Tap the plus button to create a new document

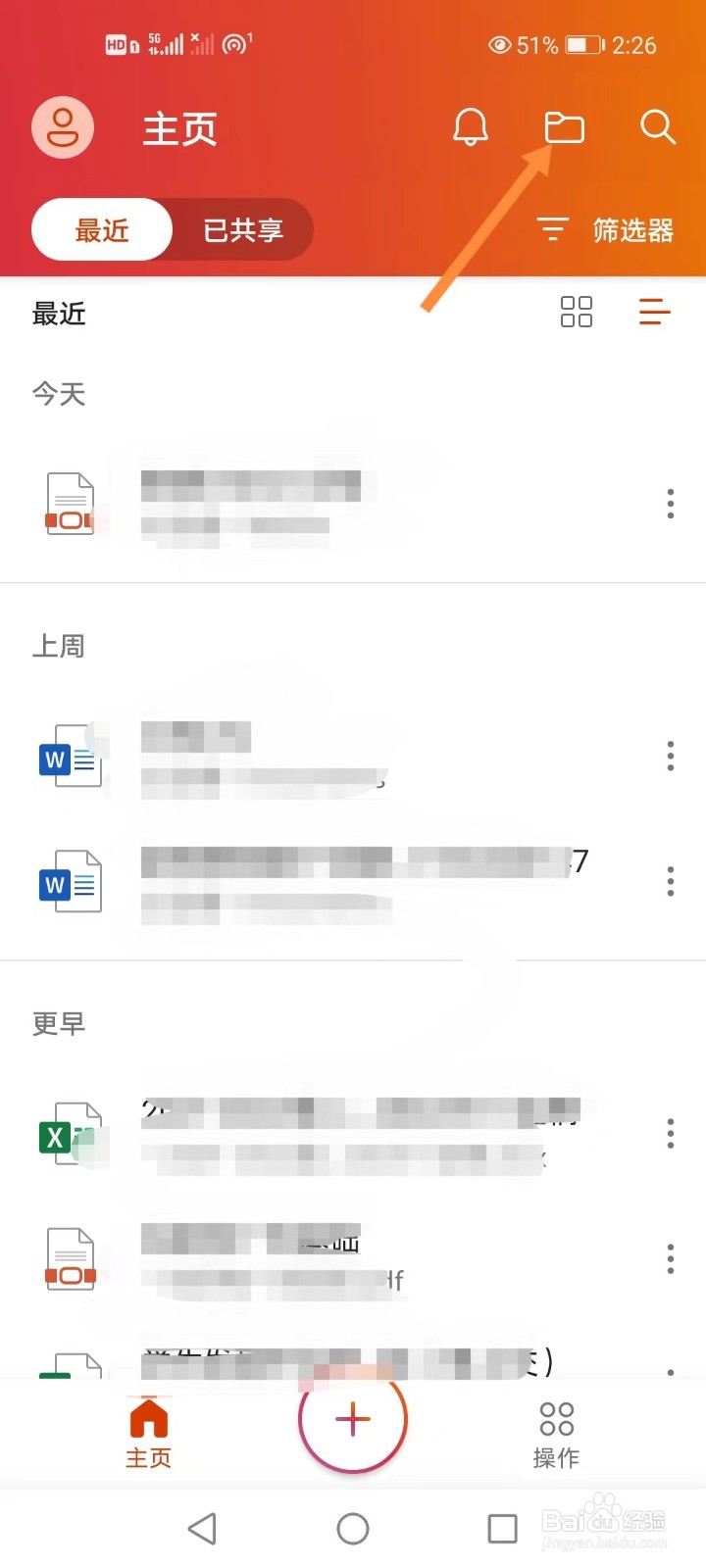coord(352,1418)
